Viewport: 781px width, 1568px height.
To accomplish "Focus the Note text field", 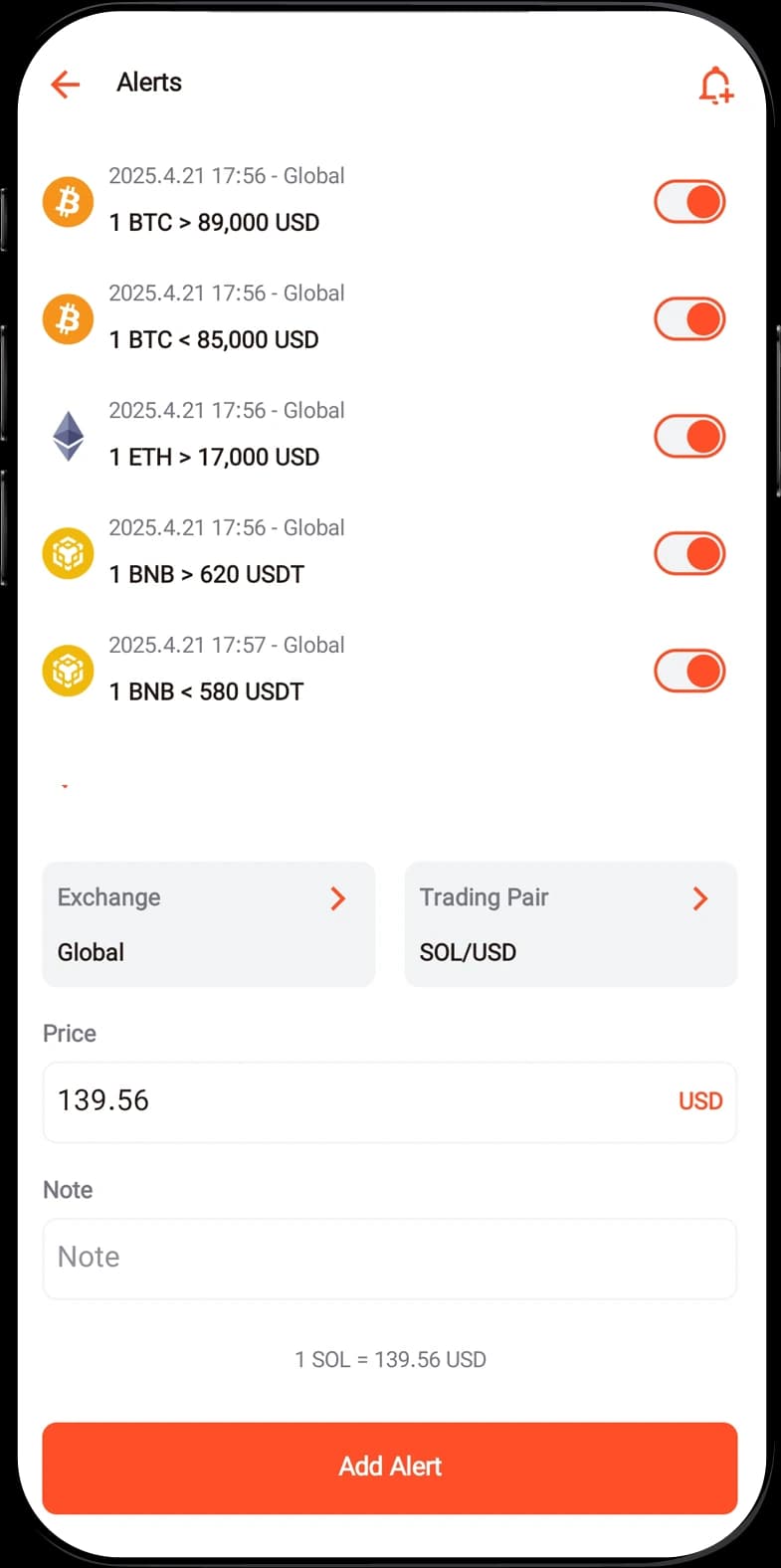I will tap(390, 1258).
